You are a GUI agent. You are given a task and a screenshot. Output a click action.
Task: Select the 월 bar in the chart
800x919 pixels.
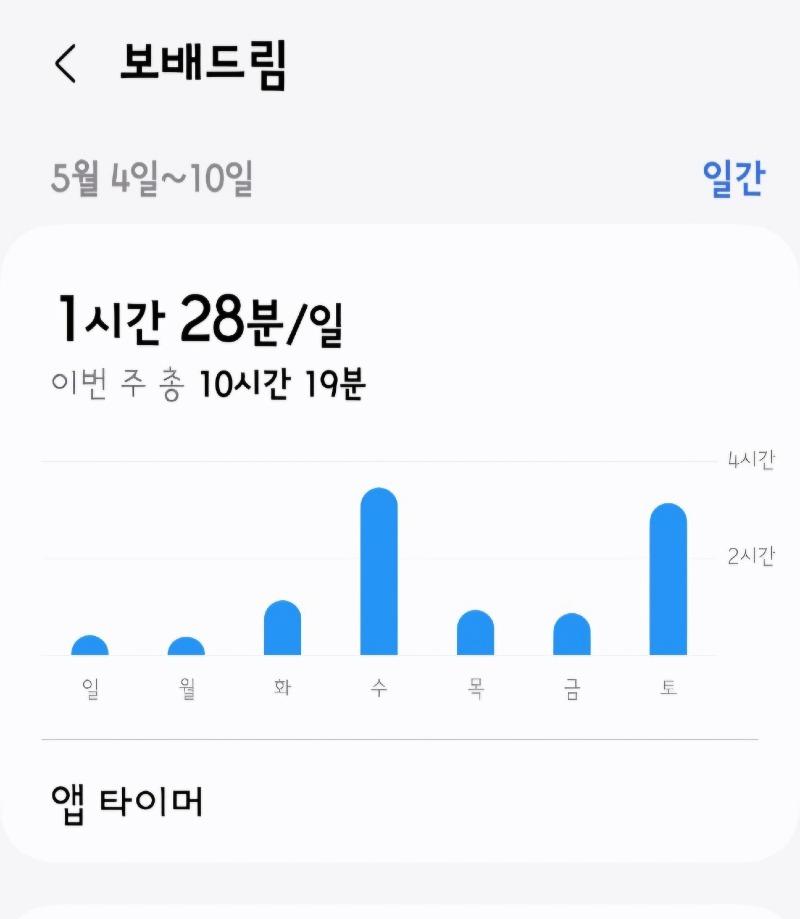tap(186, 646)
